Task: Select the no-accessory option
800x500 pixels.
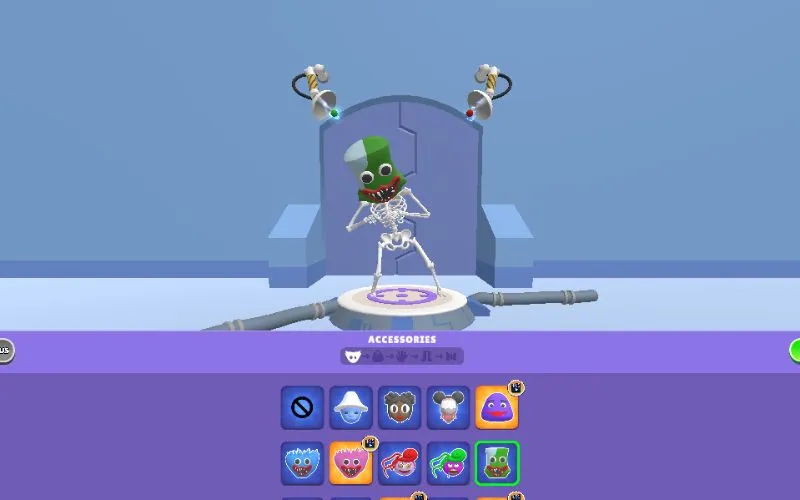Action: click(302, 407)
